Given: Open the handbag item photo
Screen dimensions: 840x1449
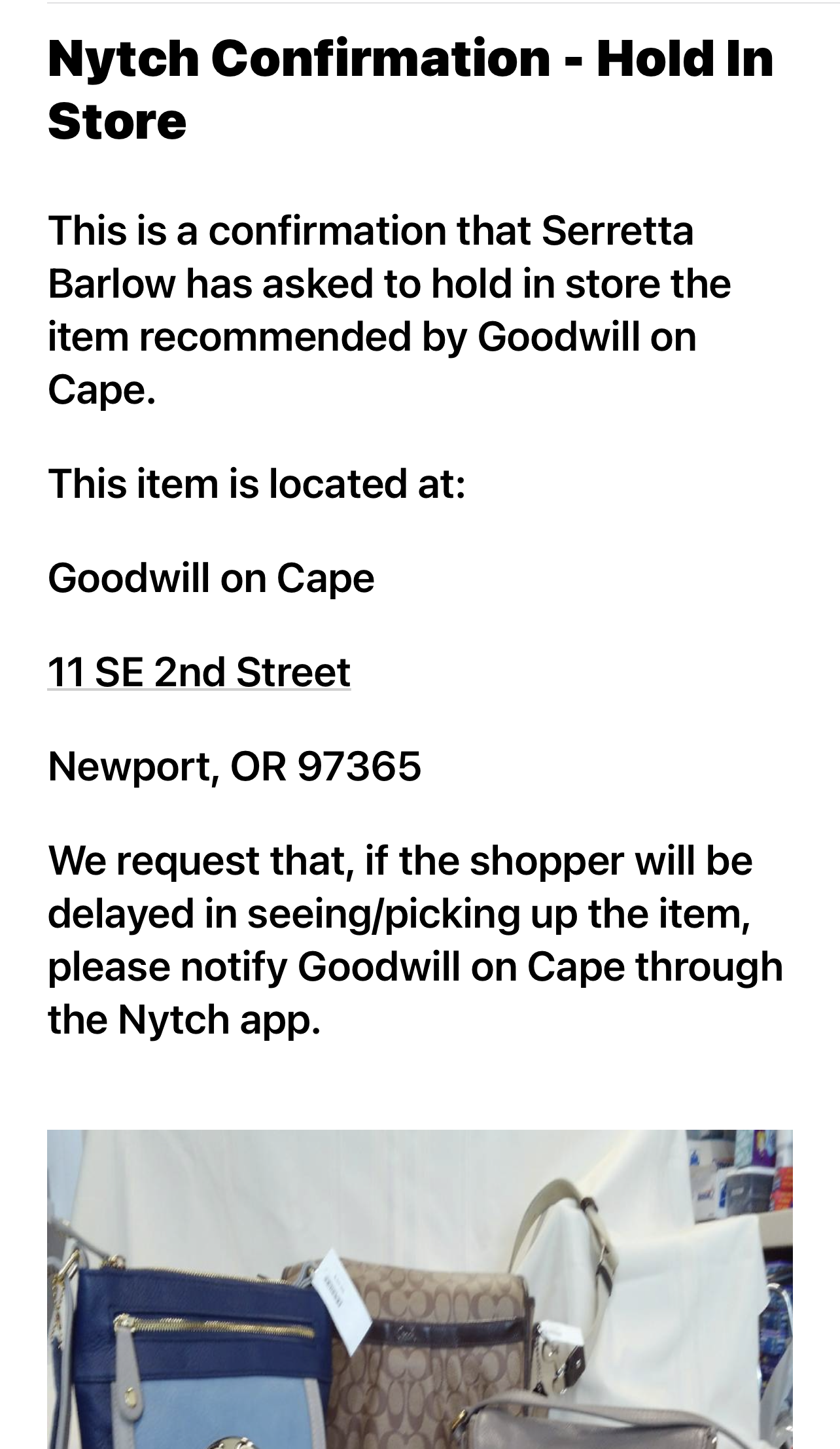Looking at the screenshot, I should tap(419, 1289).
